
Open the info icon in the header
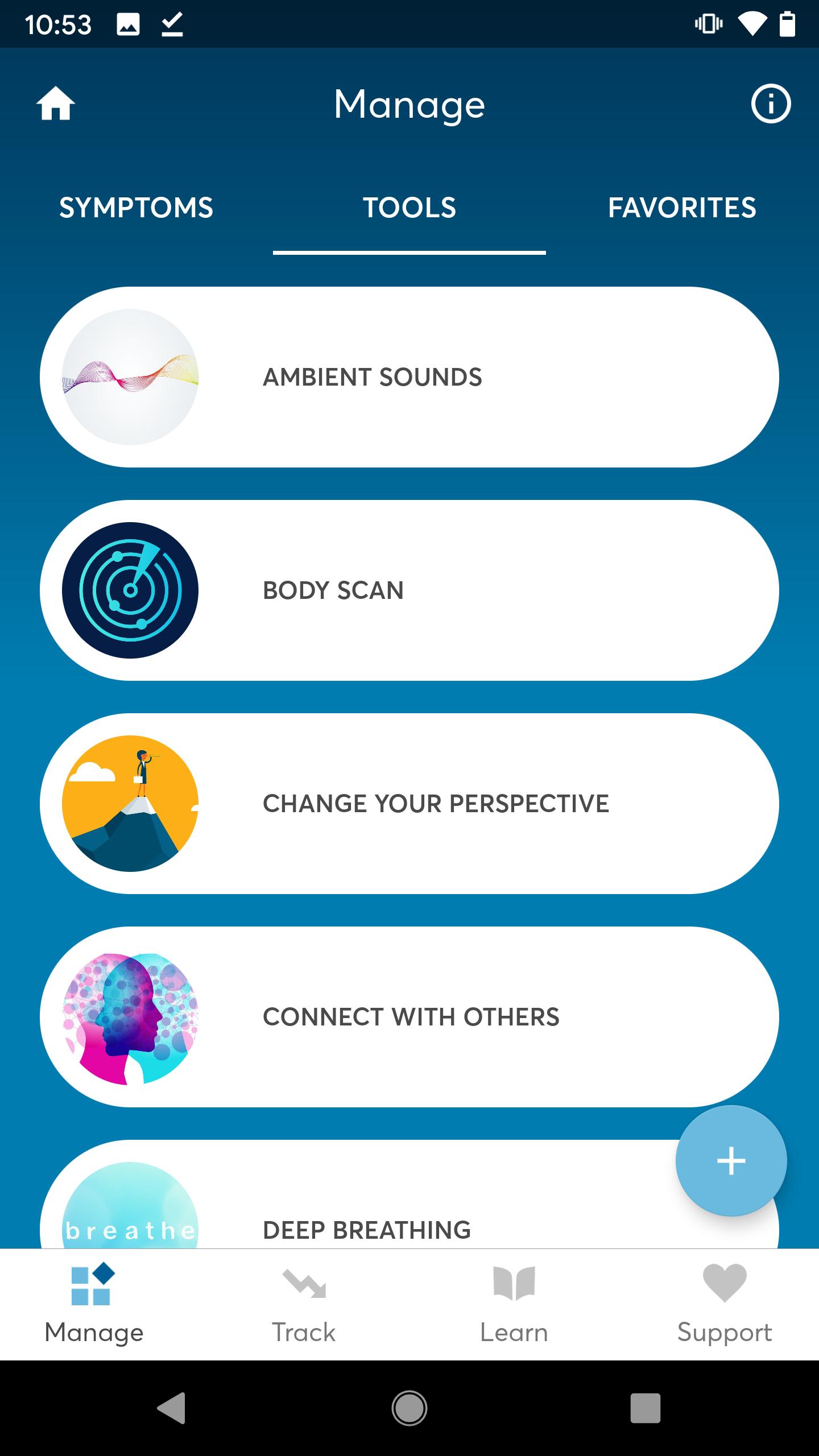pyautogui.click(x=770, y=104)
